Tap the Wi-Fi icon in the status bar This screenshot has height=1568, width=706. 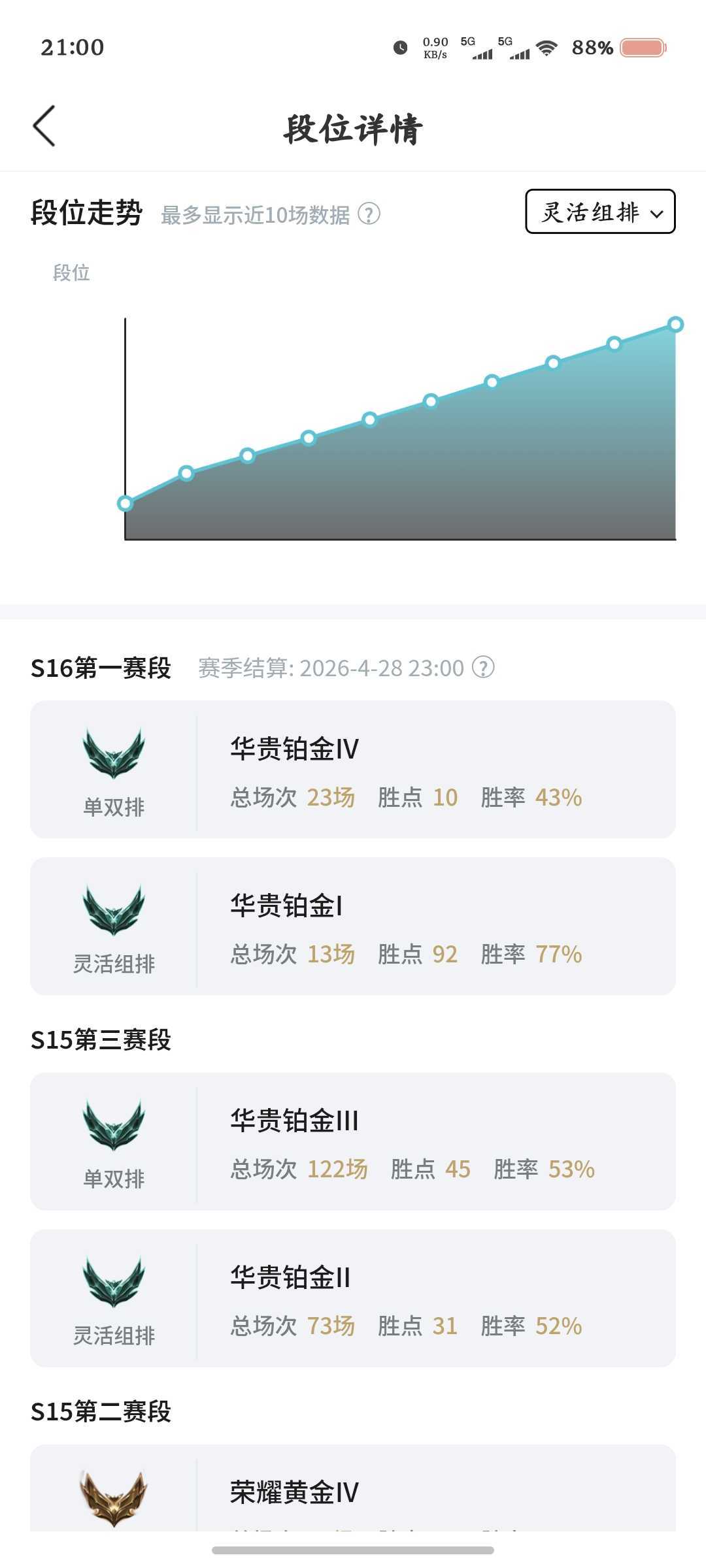point(548,48)
